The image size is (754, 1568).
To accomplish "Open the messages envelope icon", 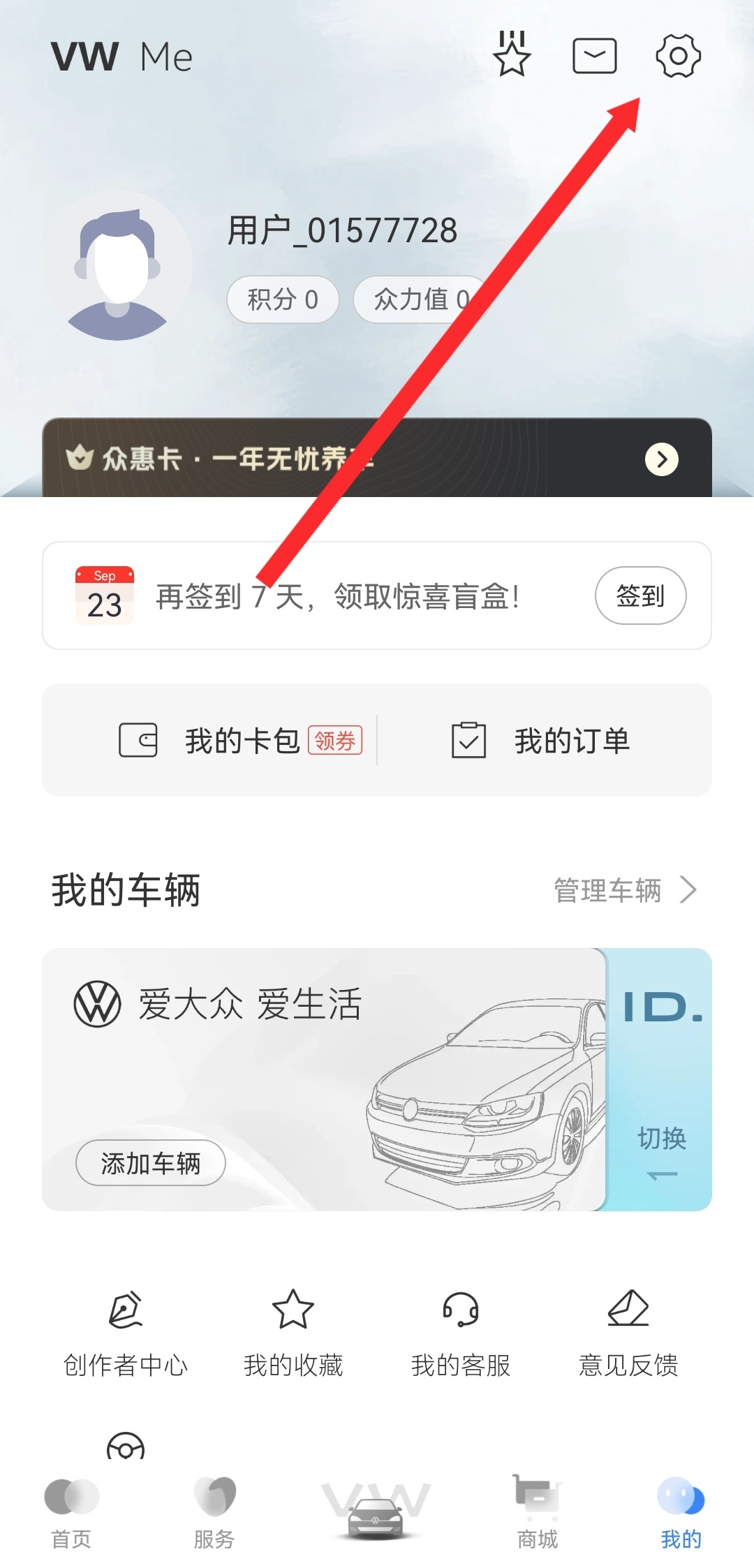I will (x=594, y=56).
